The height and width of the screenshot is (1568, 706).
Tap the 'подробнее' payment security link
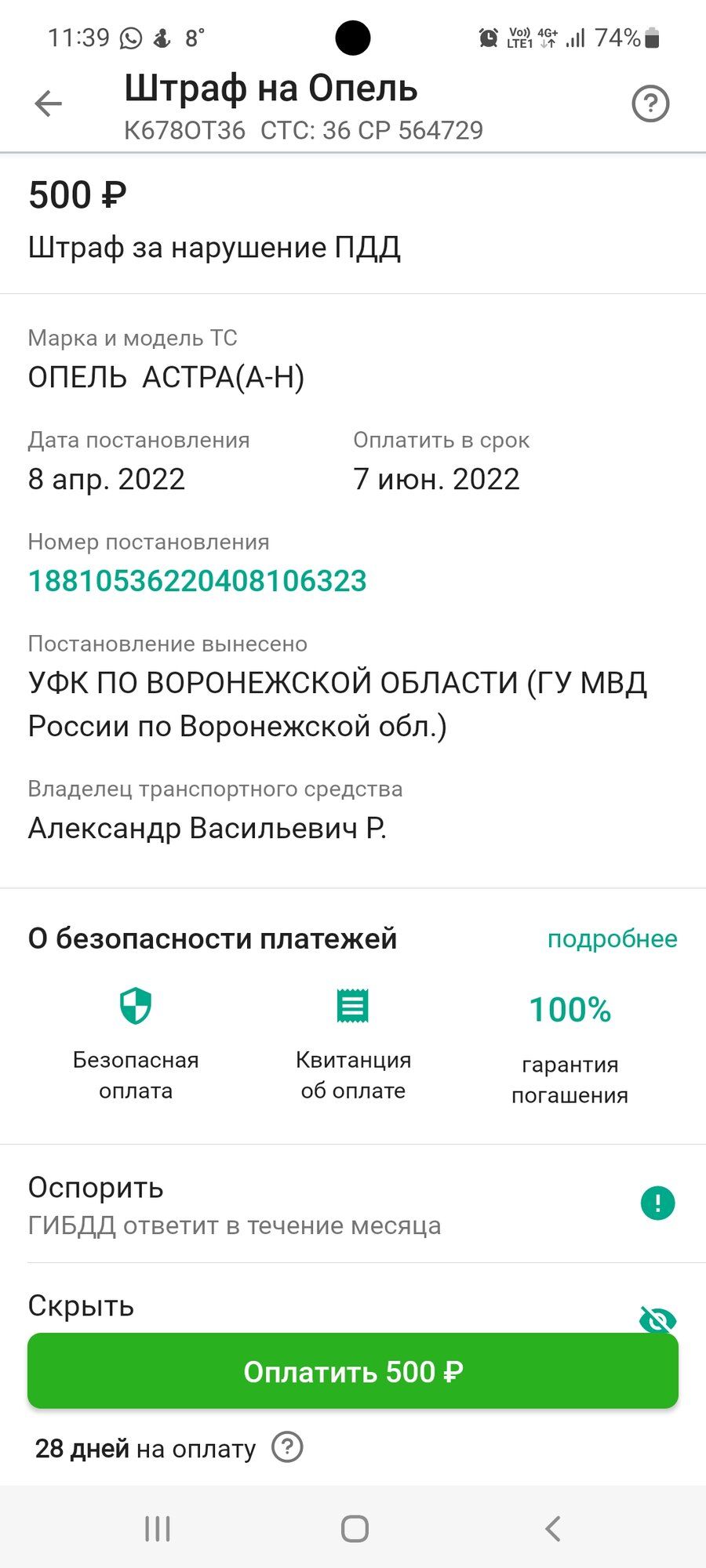pyautogui.click(x=612, y=938)
